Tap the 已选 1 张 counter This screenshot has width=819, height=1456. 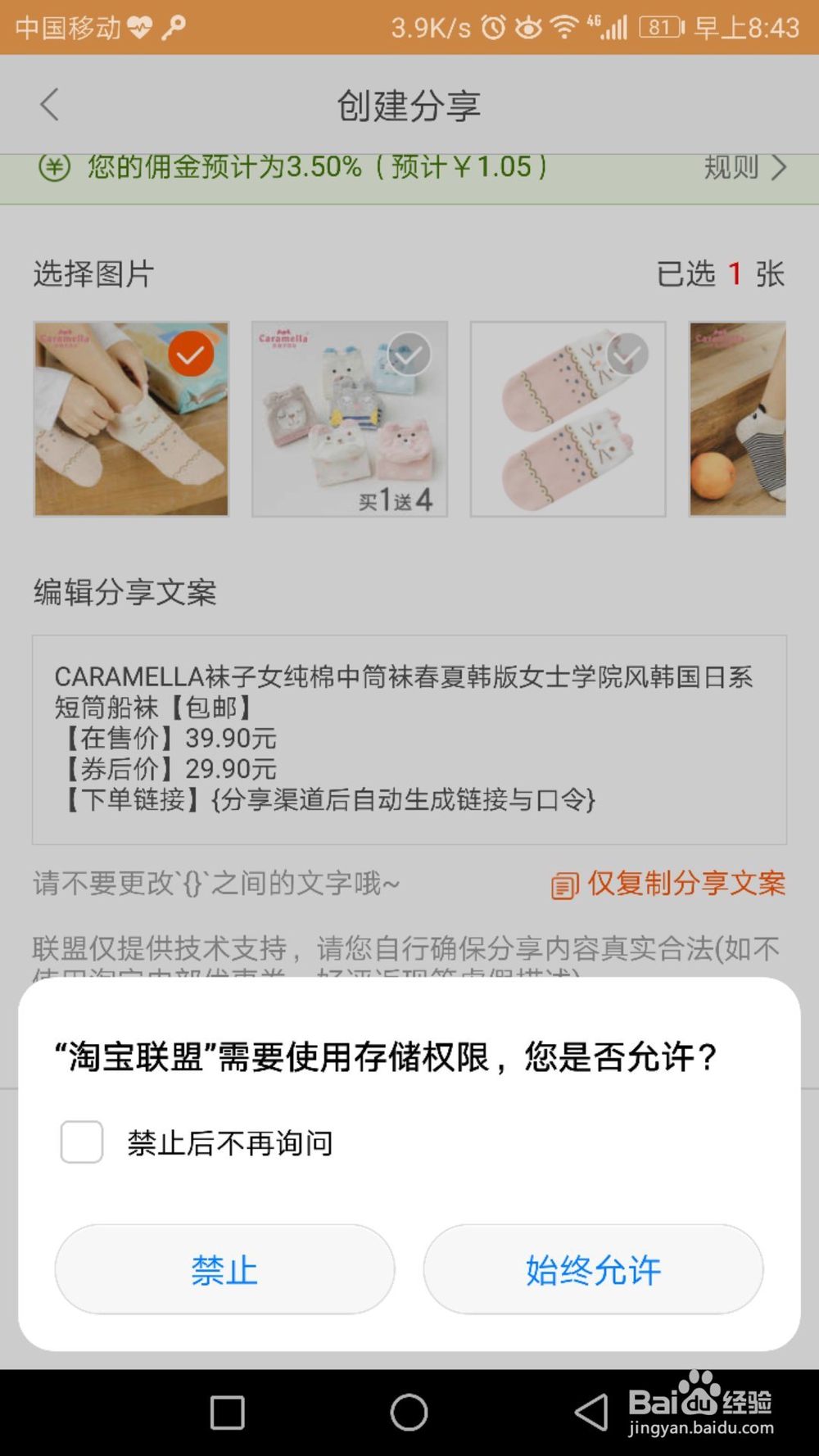(x=719, y=274)
